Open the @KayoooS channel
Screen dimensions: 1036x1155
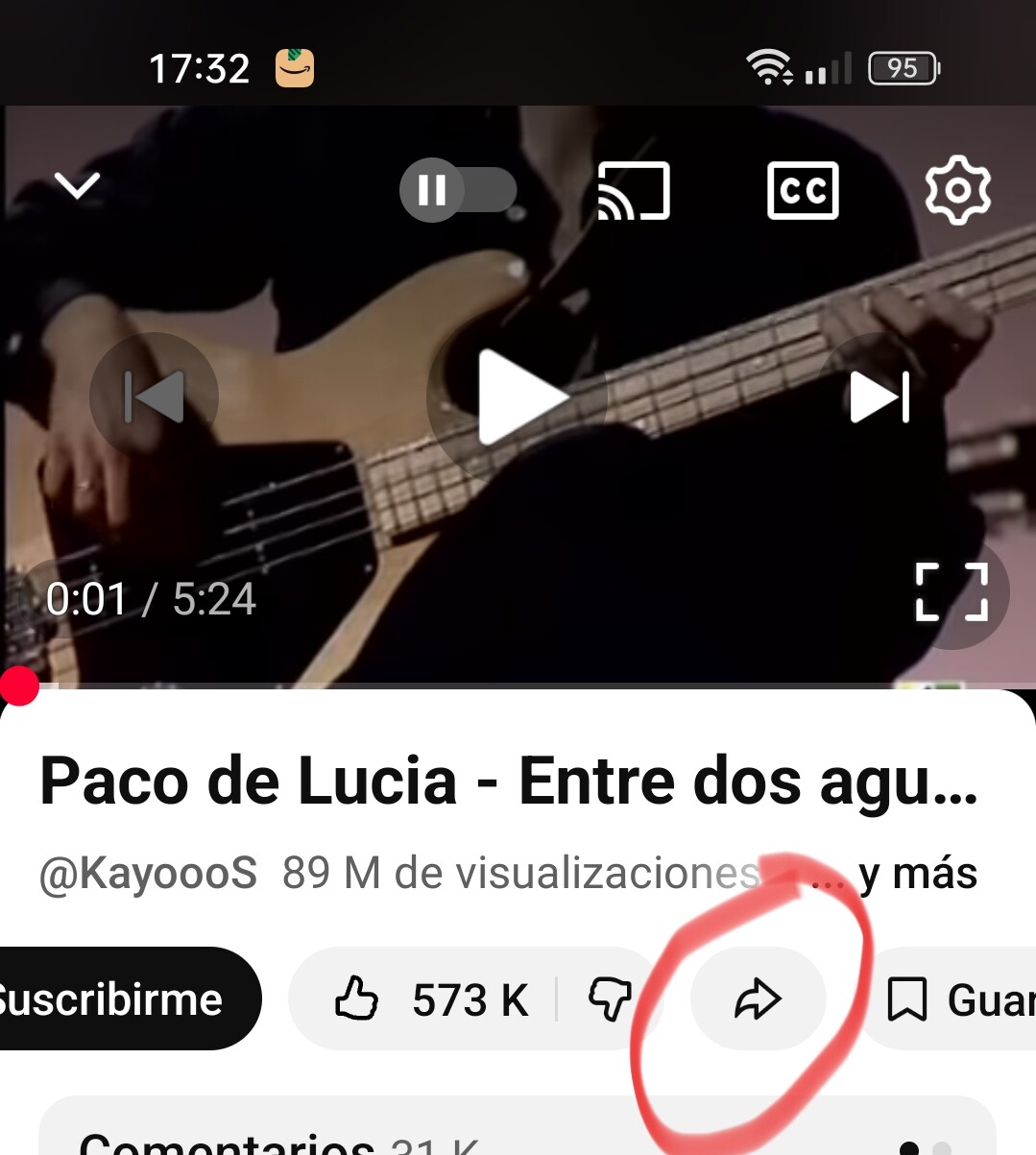point(149,874)
